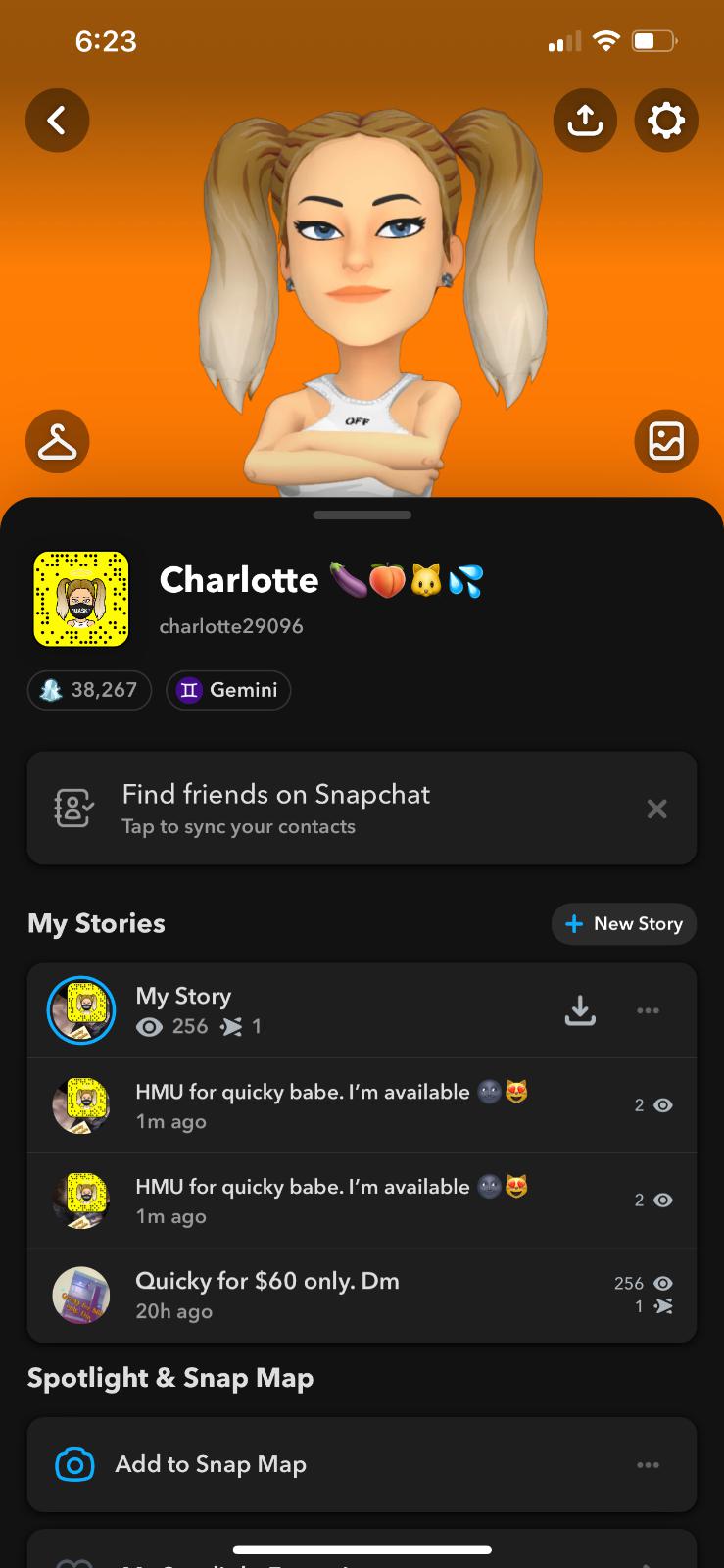Viewport: 724px width, 1568px height.
Task: Download My Story
Action: (x=580, y=1010)
